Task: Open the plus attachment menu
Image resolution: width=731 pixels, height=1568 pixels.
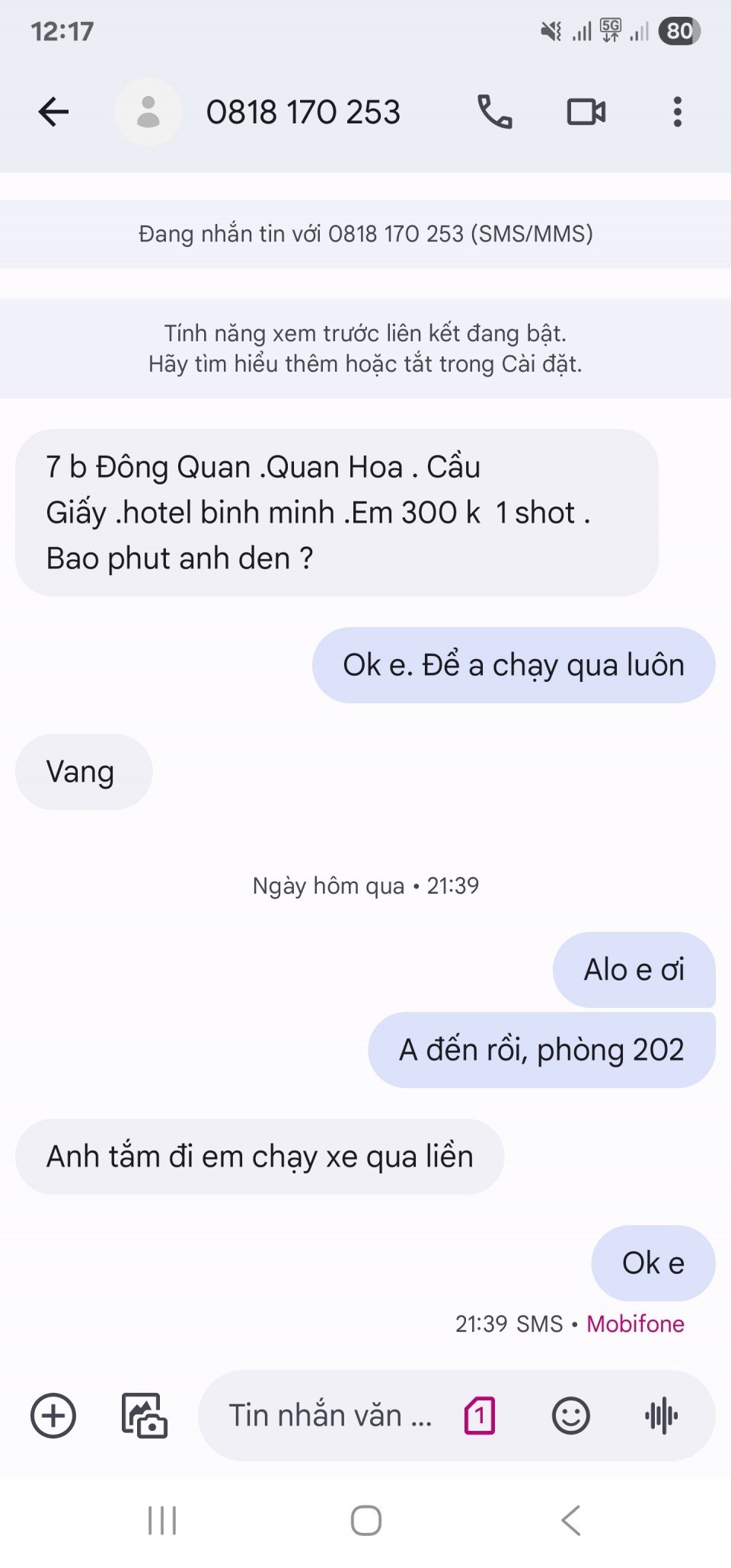Action: (x=53, y=1416)
